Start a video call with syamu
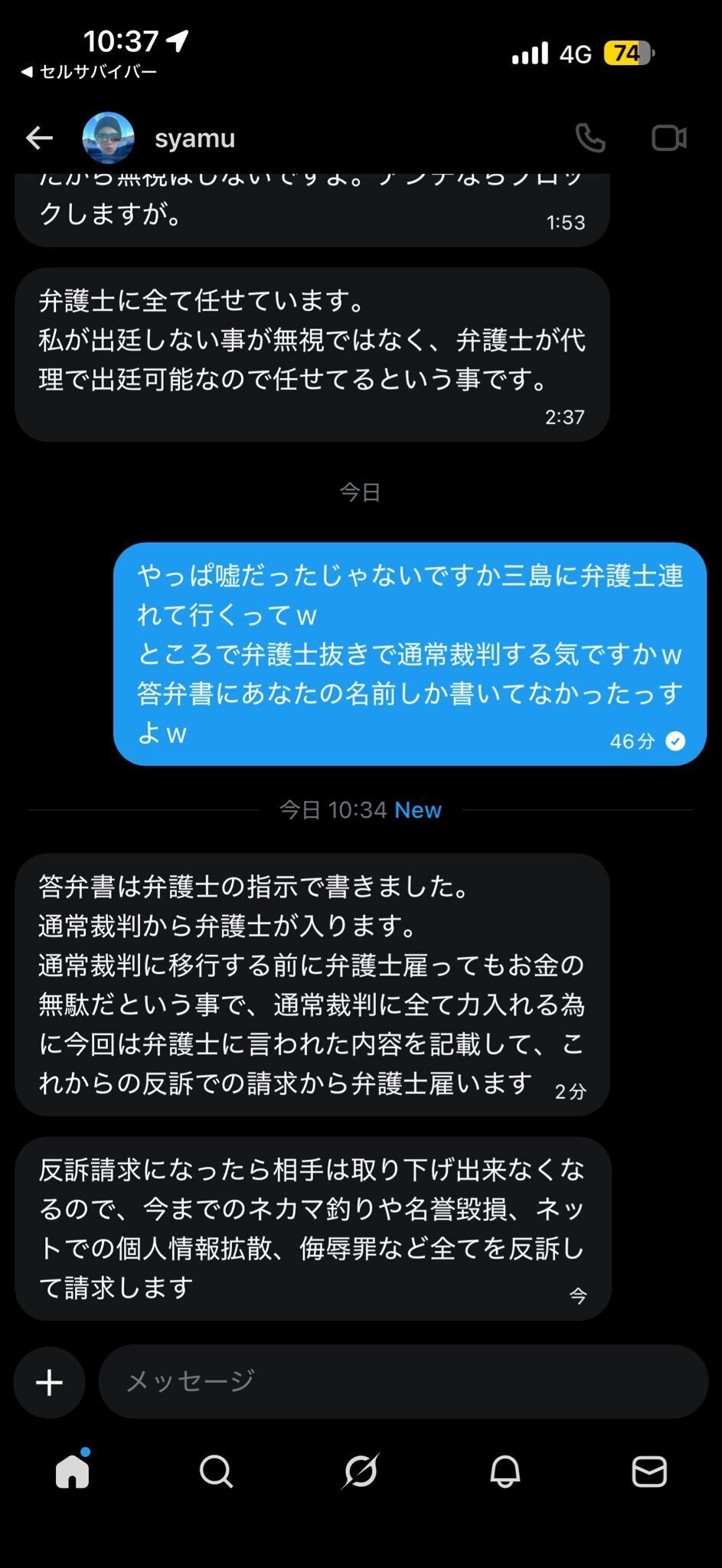The height and width of the screenshot is (1568, 722). click(668, 138)
